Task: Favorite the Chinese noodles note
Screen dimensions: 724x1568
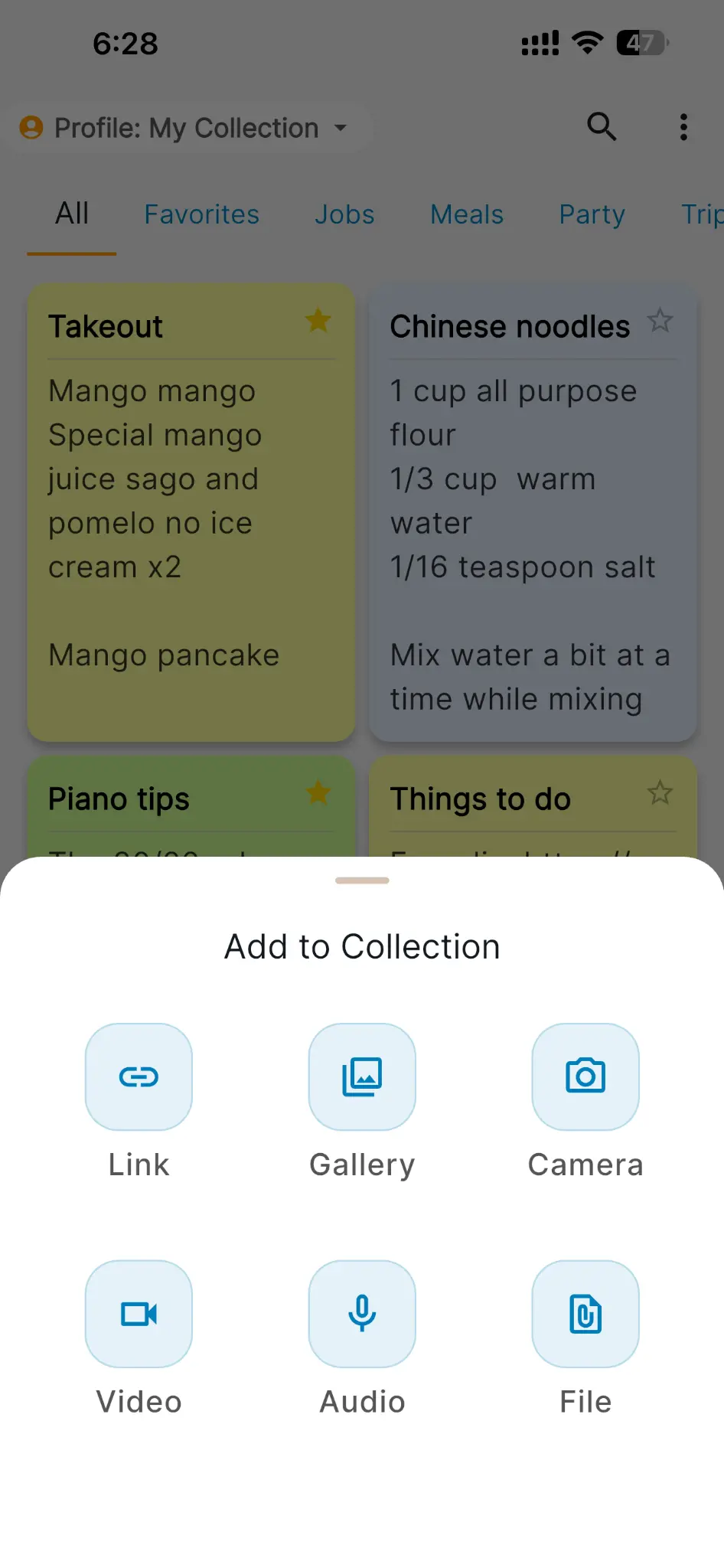Action: [660, 321]
